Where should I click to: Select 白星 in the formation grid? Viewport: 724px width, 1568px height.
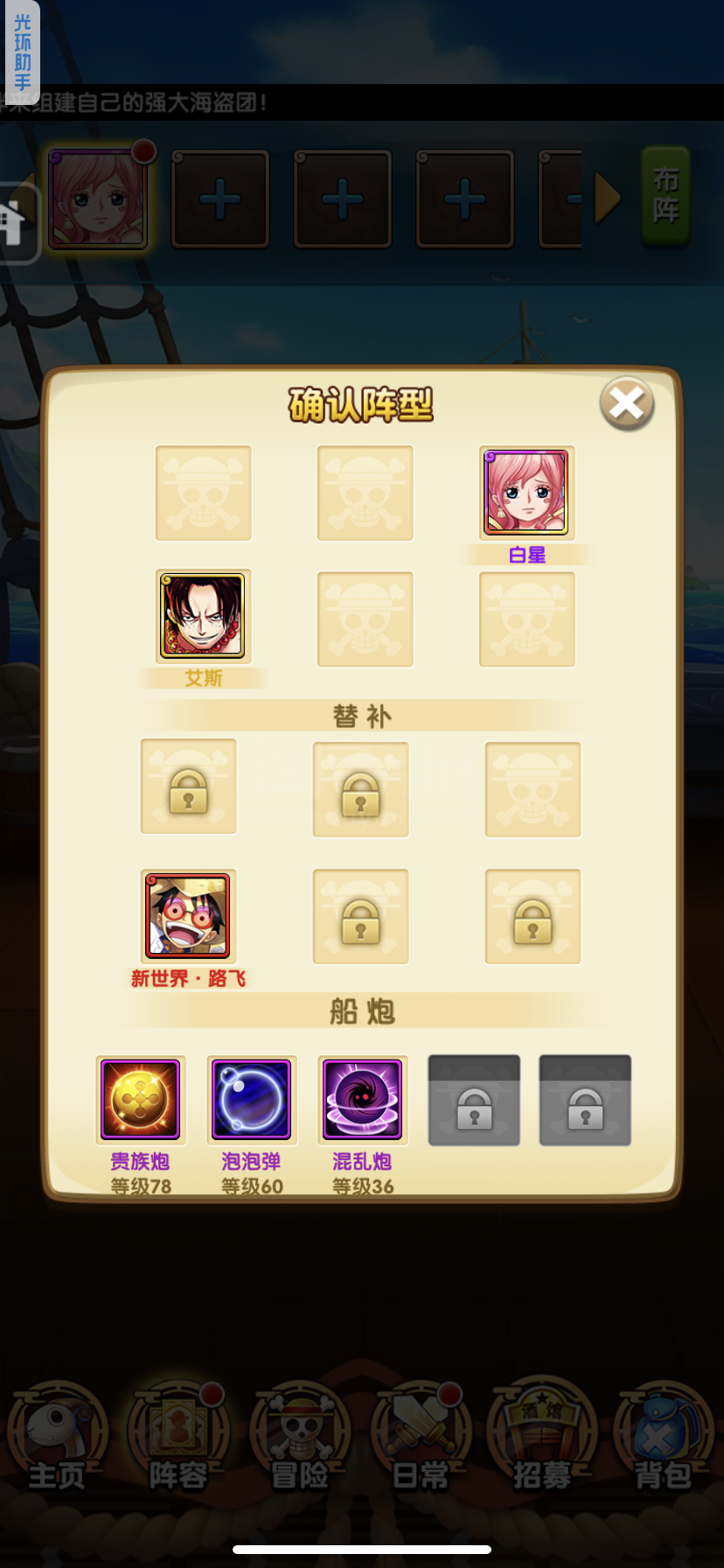[526, 493]
